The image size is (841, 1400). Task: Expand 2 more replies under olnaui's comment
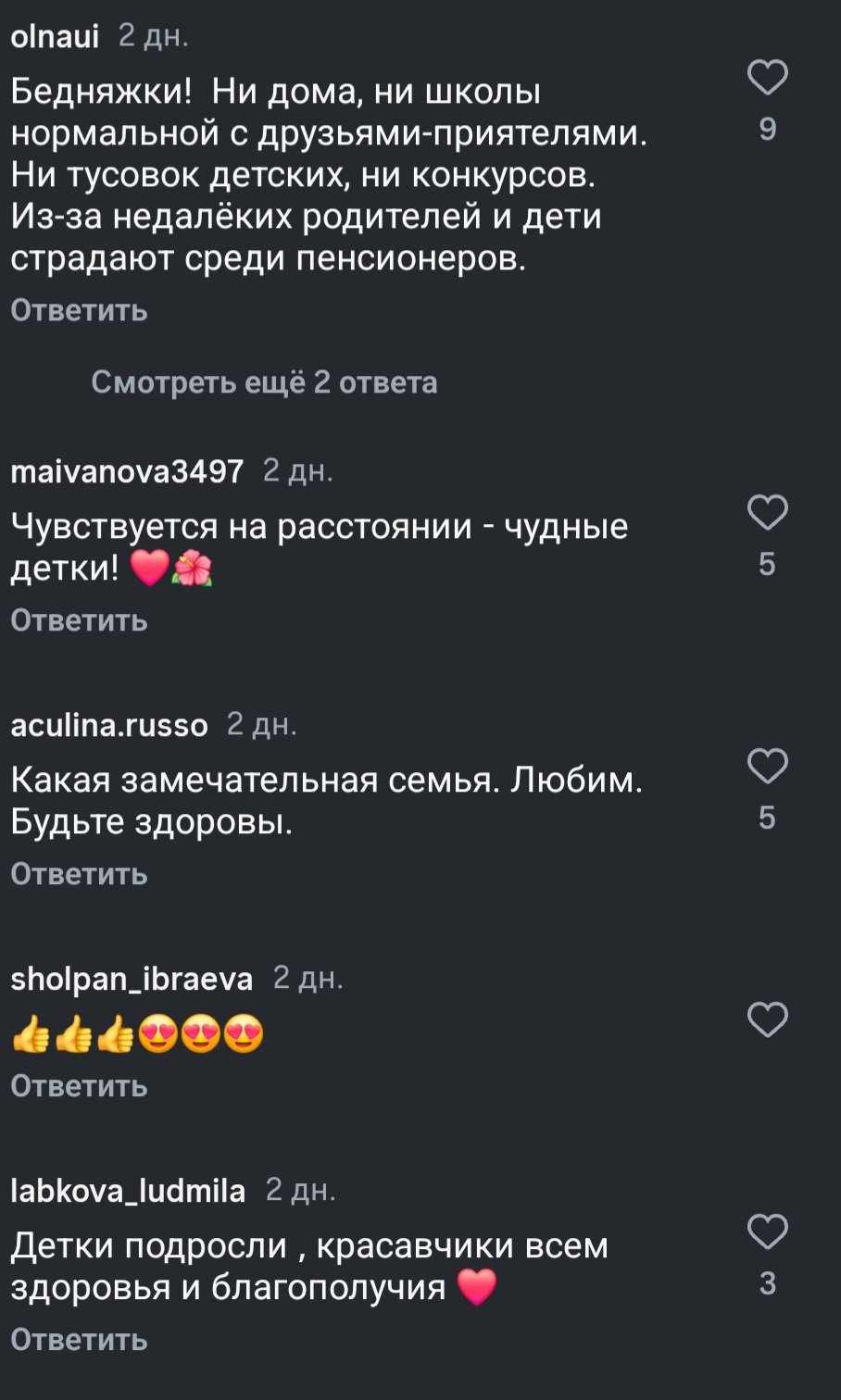click(264, 382)
